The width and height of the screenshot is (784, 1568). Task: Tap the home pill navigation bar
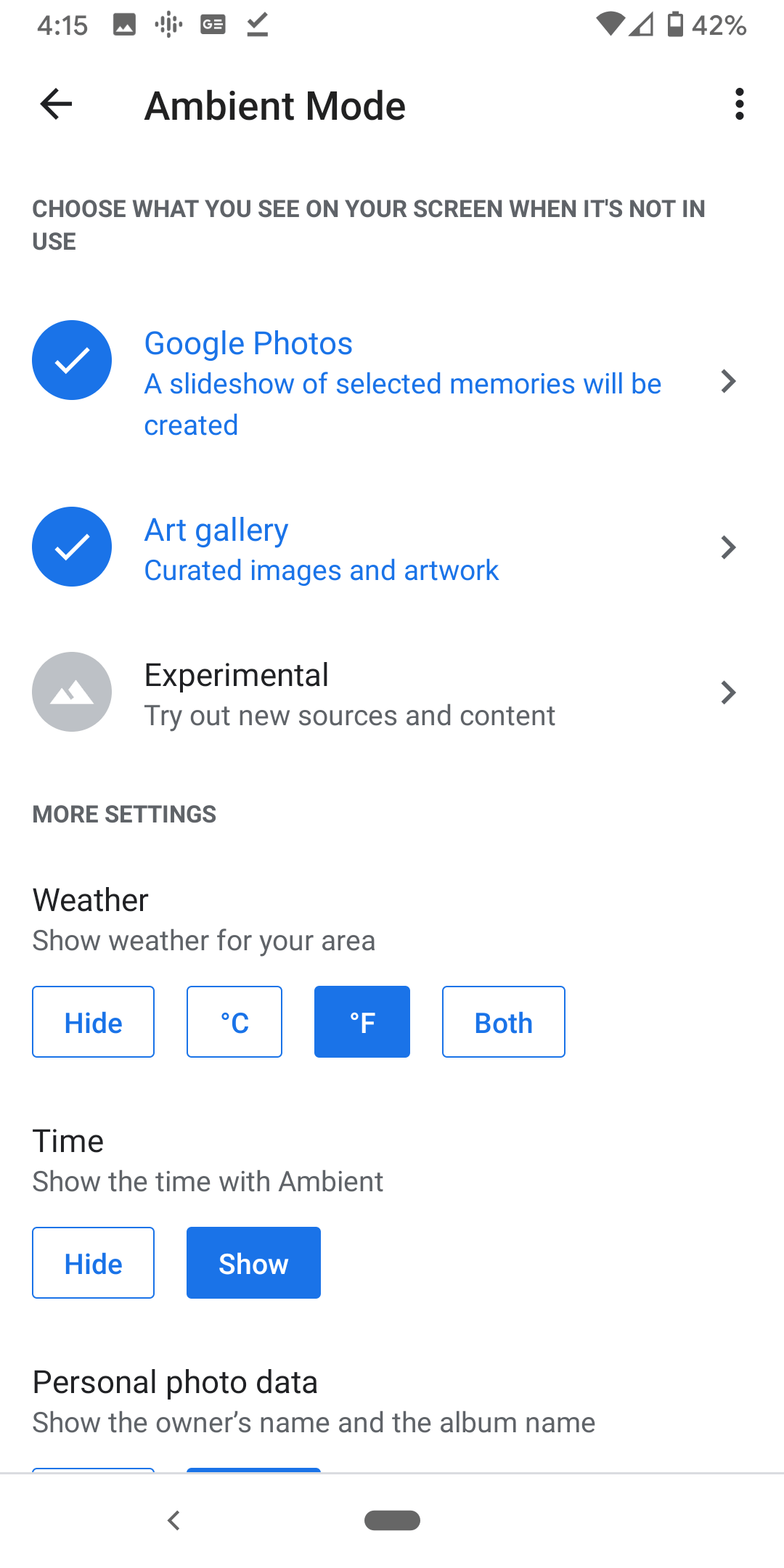[x=392, y=1520]
